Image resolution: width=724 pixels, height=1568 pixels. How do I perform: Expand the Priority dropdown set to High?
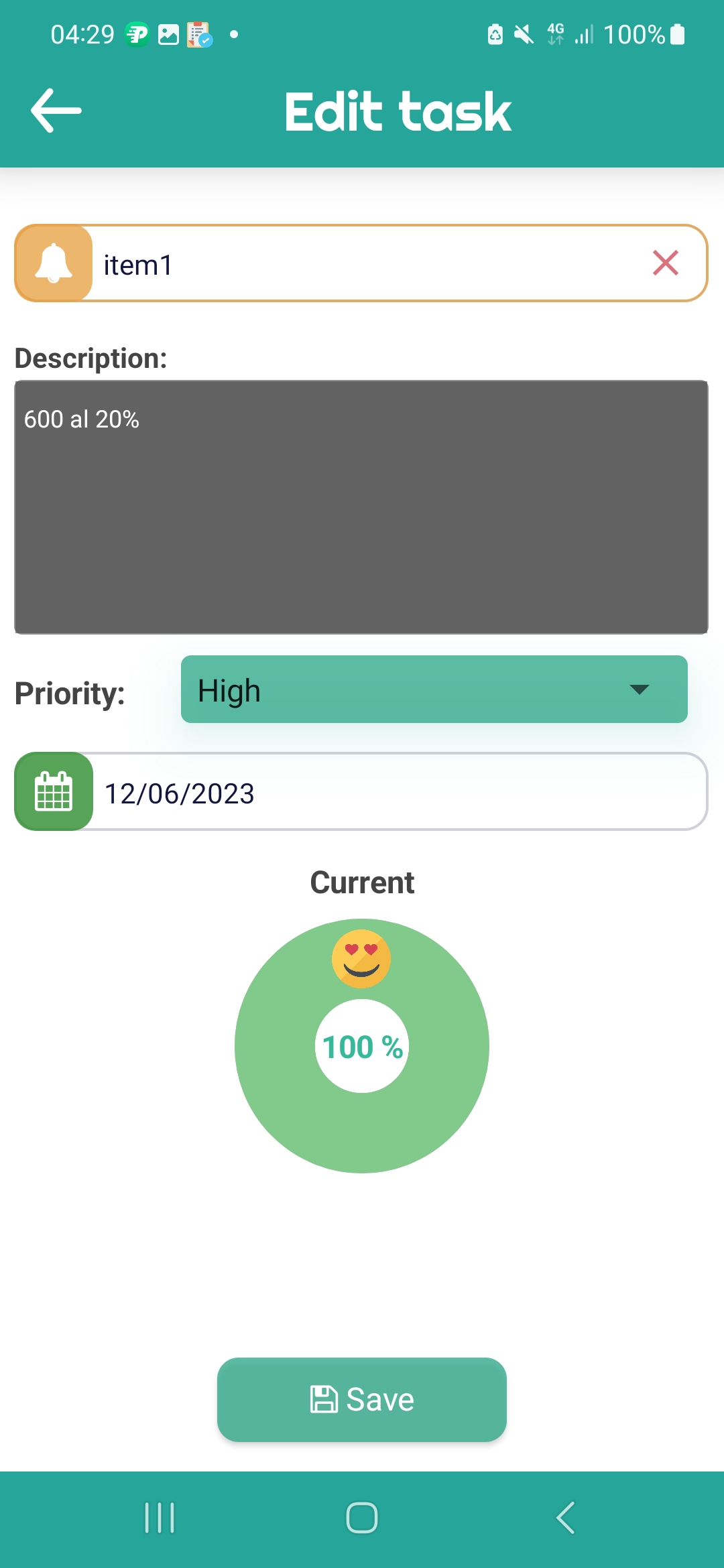434,690
